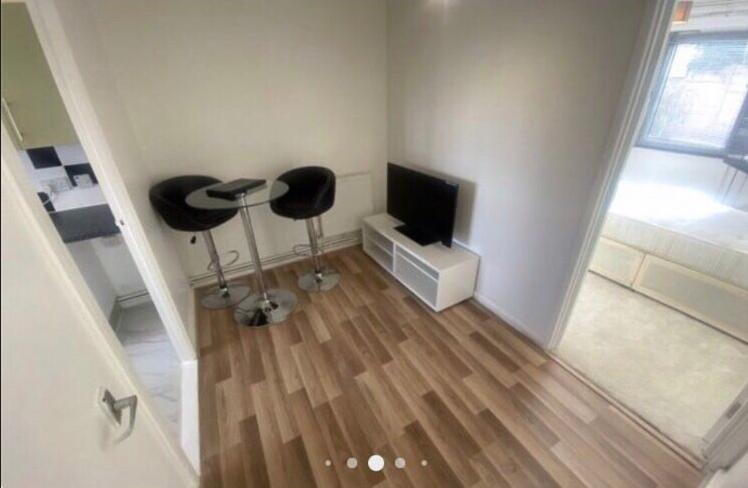
Task: Open the room photo in full screen
Action: [x=374, y=230]
